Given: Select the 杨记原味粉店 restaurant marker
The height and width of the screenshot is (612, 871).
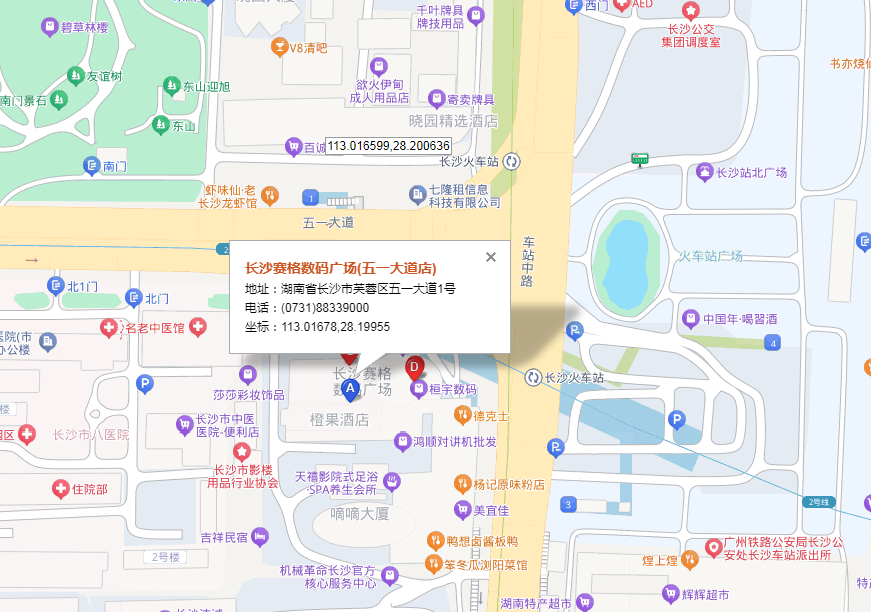Looking at the screenshot, I should [462, 483].
